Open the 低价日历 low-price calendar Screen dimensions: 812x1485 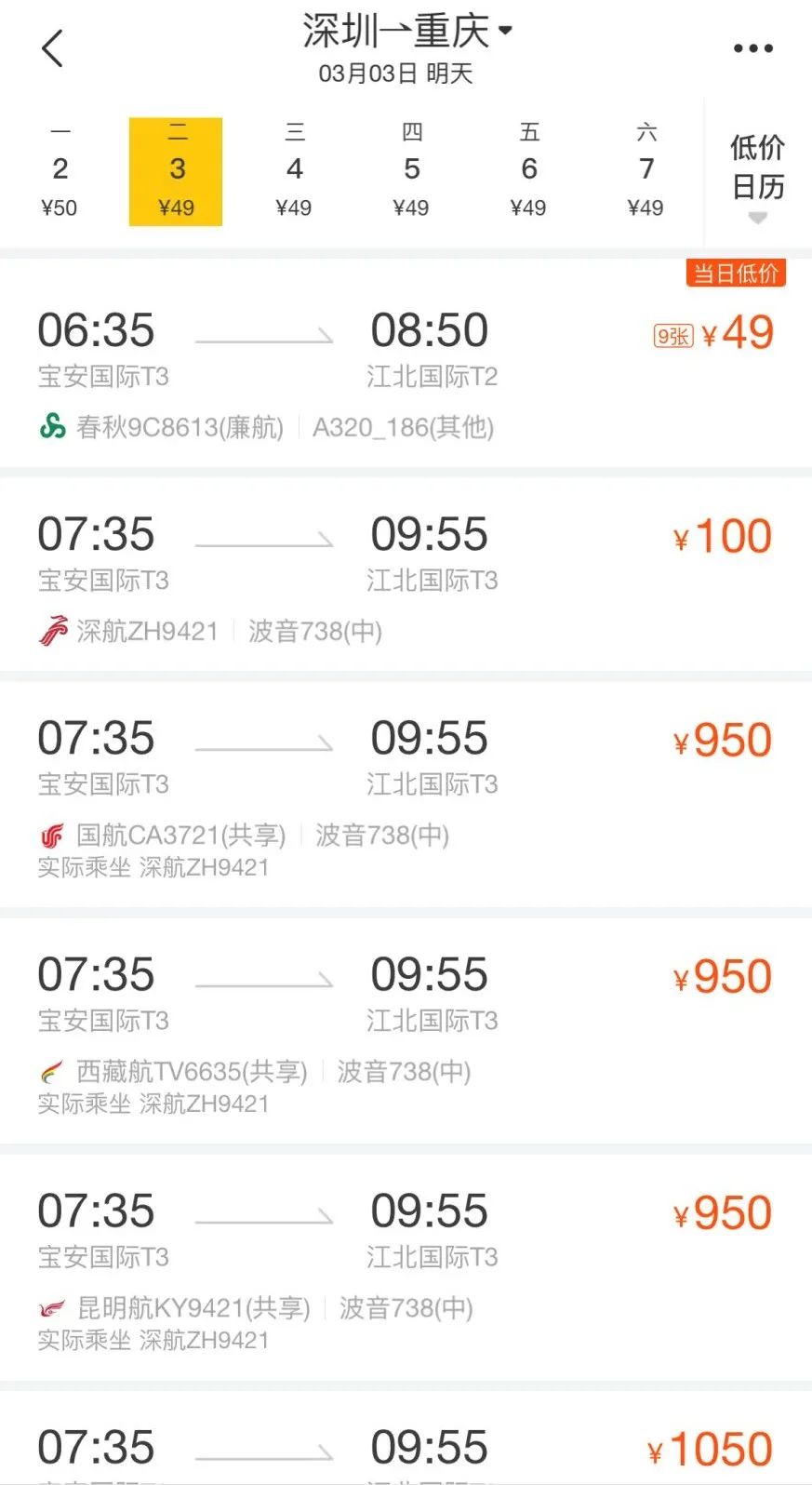point(757,172)
